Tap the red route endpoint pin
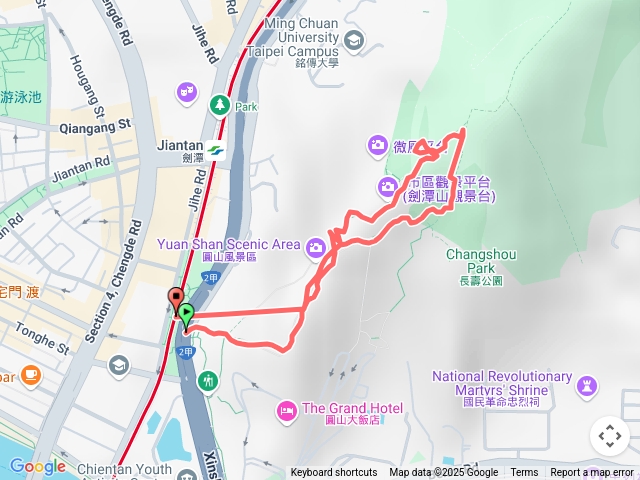 [176, 299]
